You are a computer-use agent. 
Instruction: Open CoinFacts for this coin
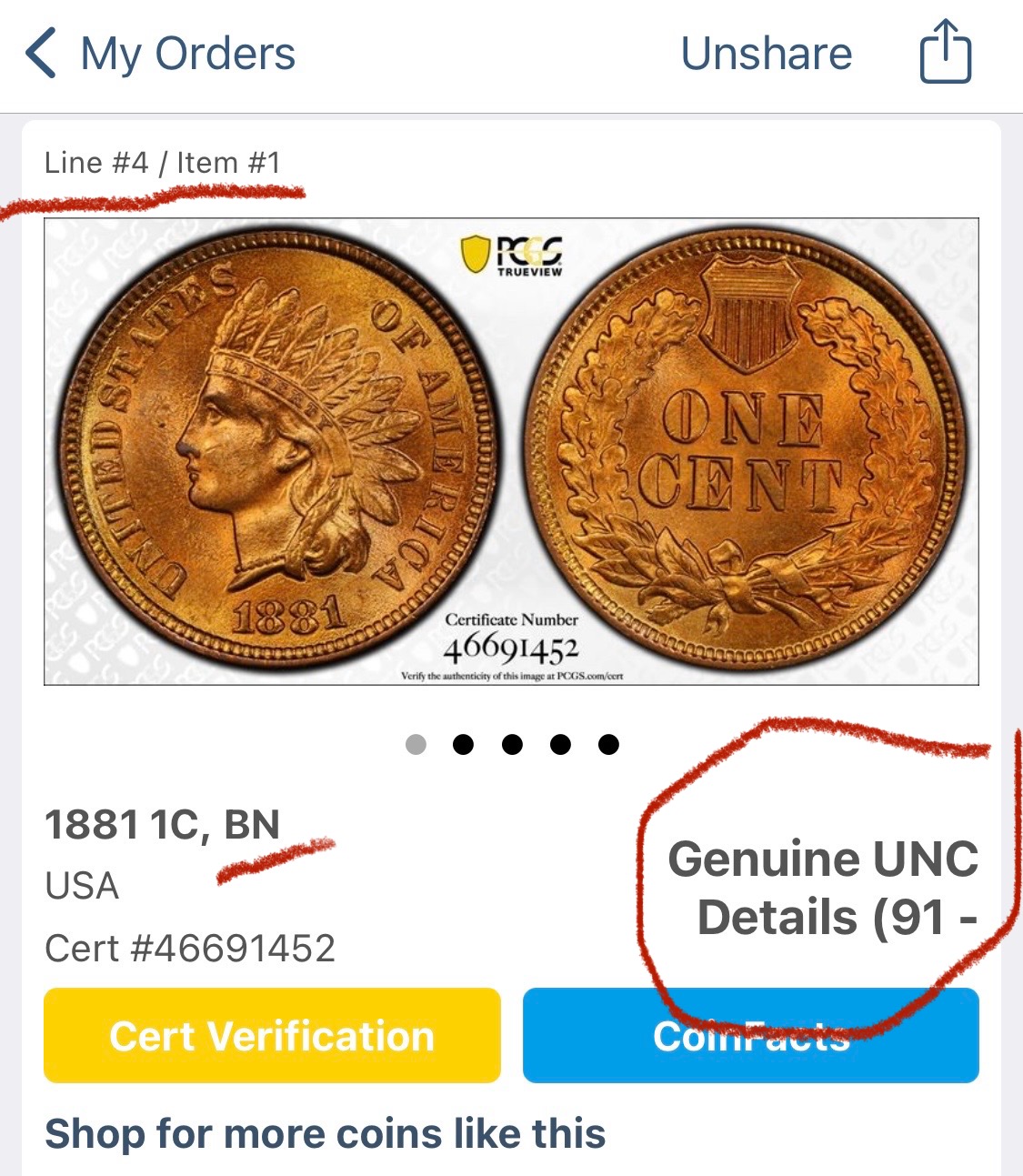pos(750,1036)
